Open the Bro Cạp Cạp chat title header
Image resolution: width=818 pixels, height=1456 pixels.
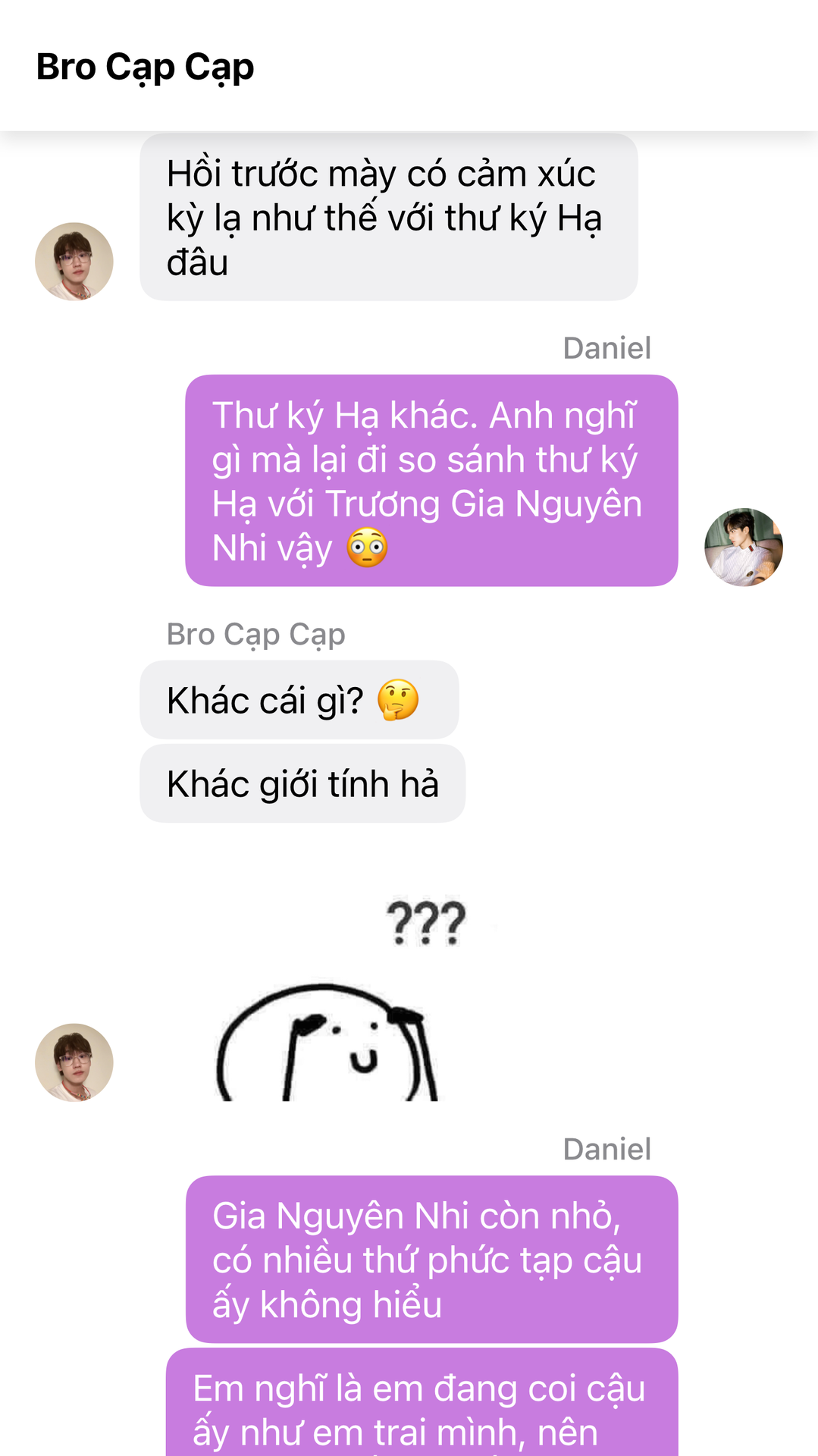click(145, 67)
